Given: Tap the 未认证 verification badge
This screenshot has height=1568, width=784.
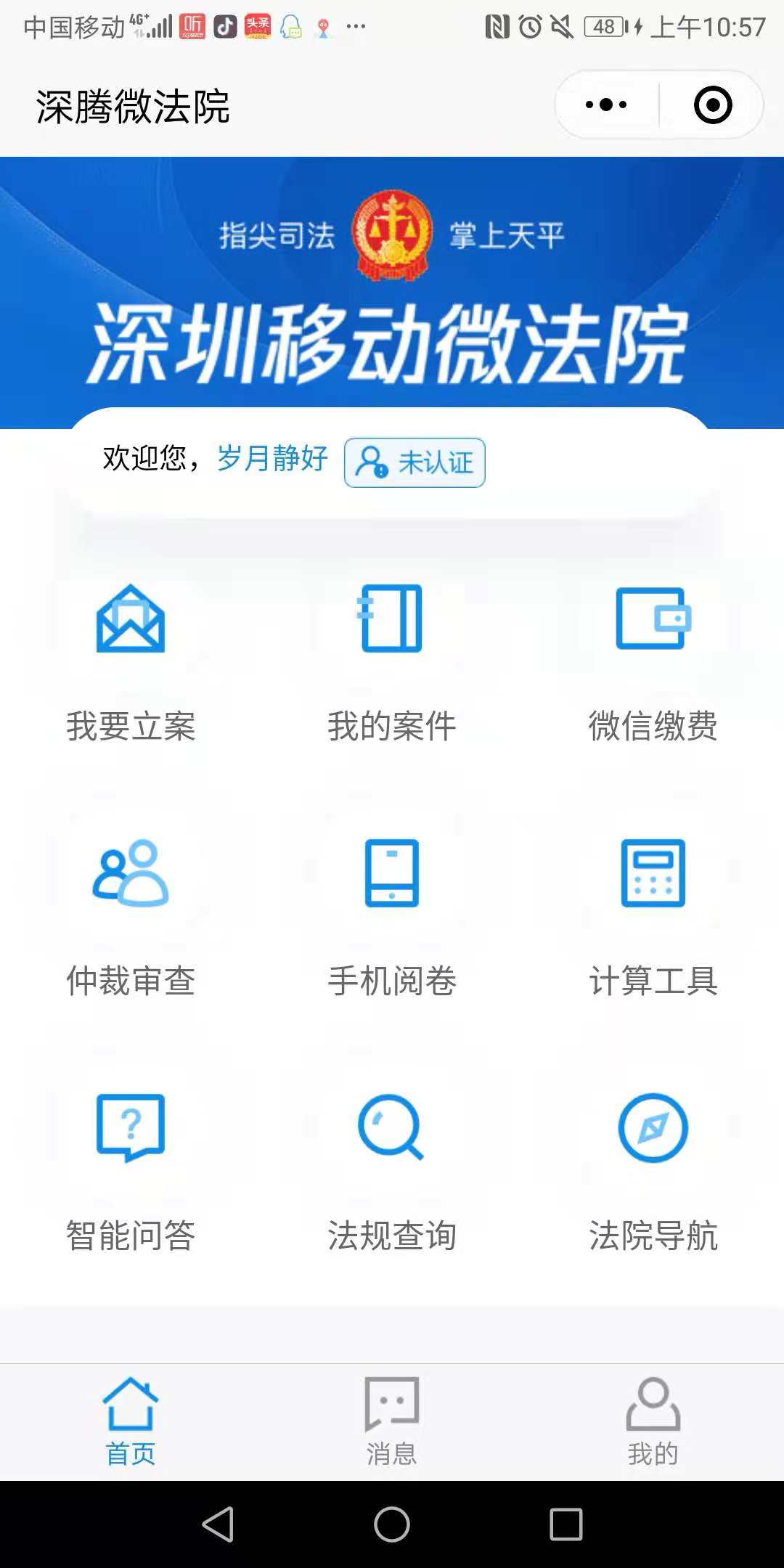Looking at the screenshot, I should tap(415, 462).
